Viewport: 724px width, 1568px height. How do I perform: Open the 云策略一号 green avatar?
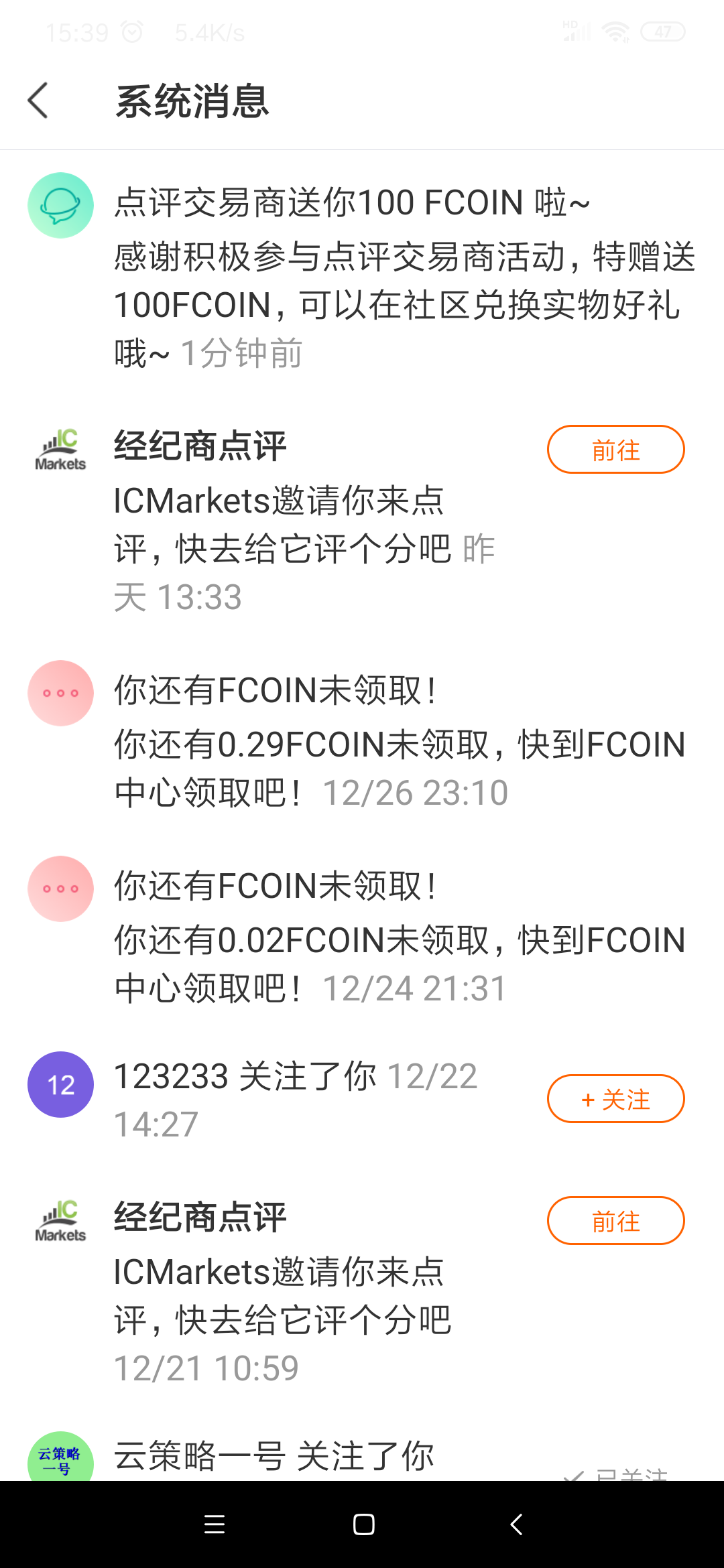click(60, 1457)
